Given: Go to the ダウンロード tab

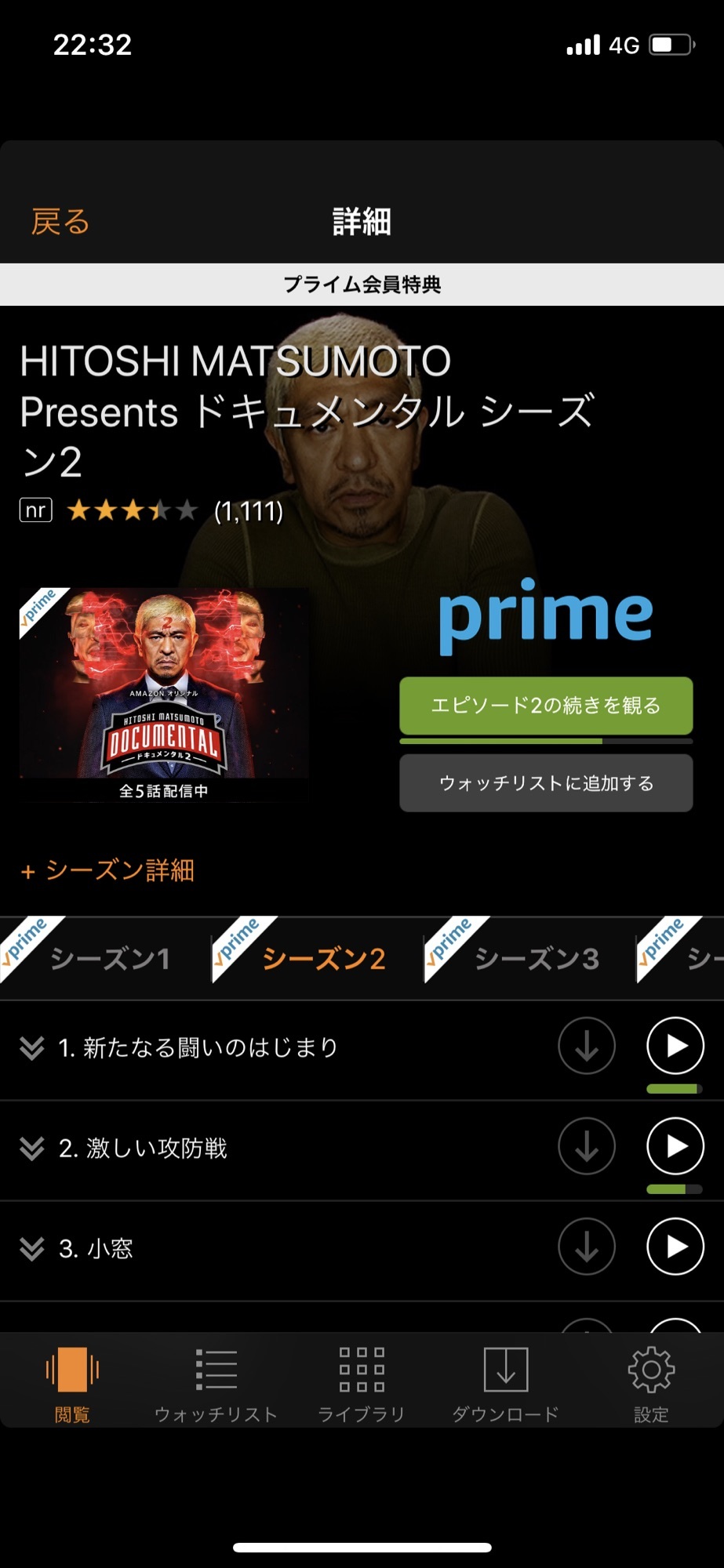Looking at the screenshot, I should point(506,1385).
